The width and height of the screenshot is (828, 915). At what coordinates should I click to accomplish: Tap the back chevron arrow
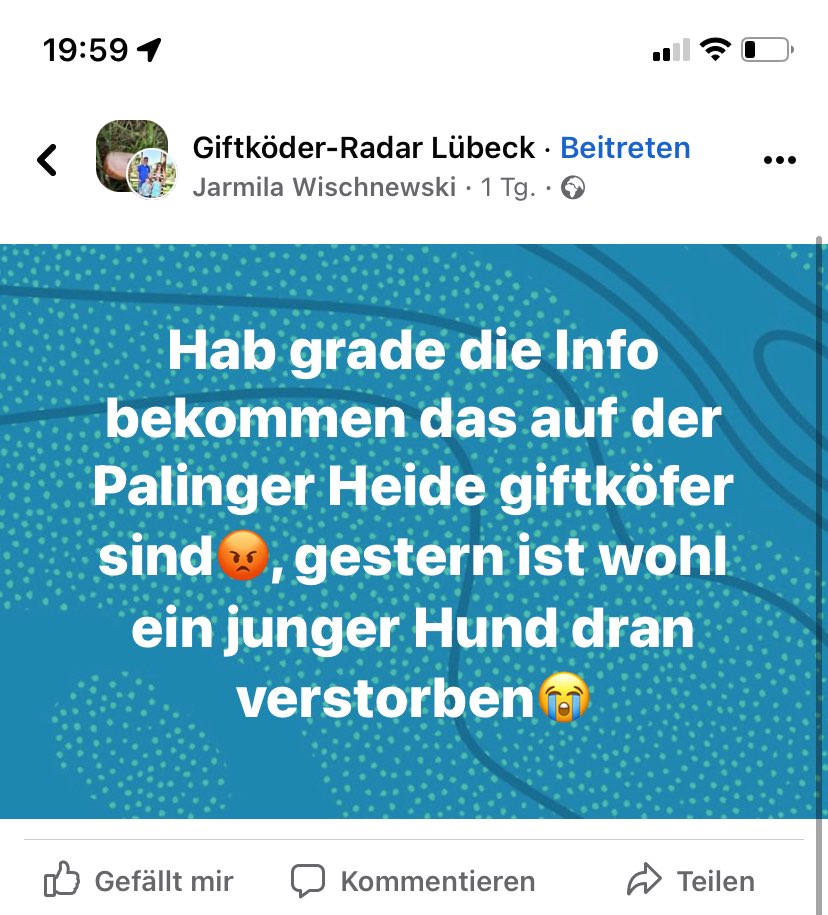pos(47,159)
